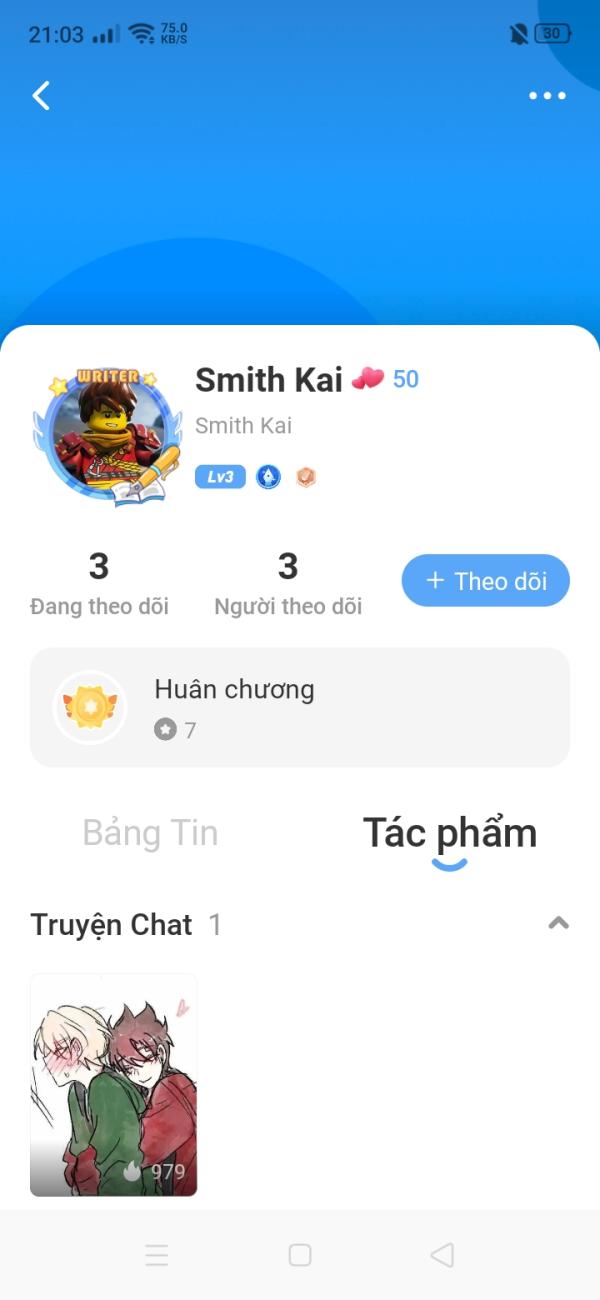Open the Huân chương medals card
Screen dimensions: 600x1300
(300, 708)
